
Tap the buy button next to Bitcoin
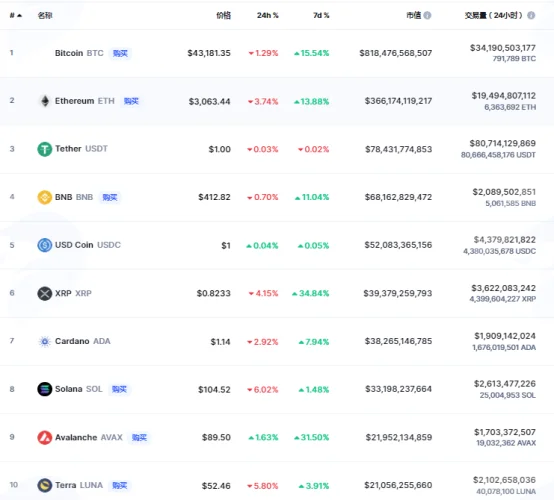(x=120, y=53)
